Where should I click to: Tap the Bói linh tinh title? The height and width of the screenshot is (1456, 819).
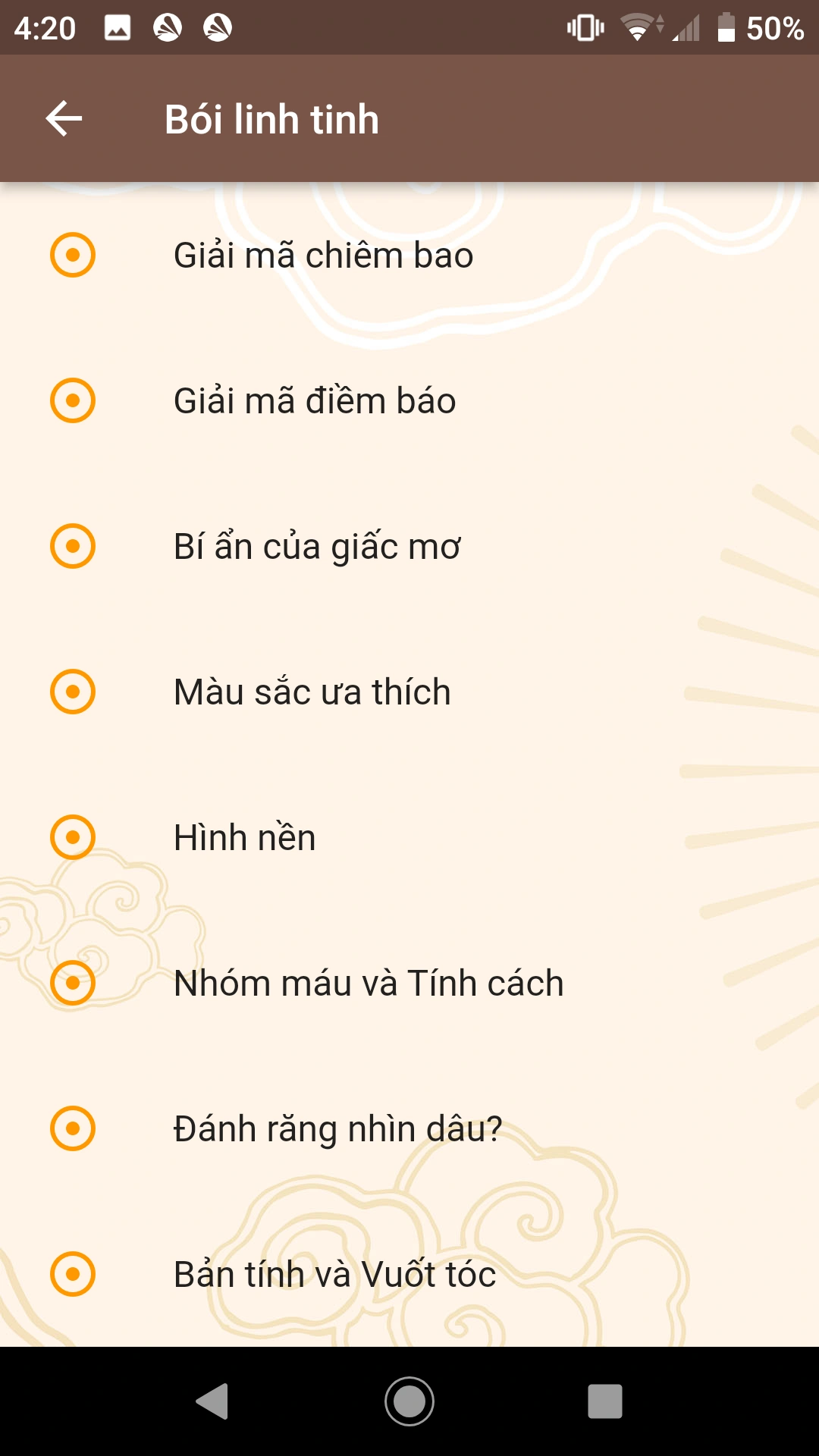[x=273, y=118]
